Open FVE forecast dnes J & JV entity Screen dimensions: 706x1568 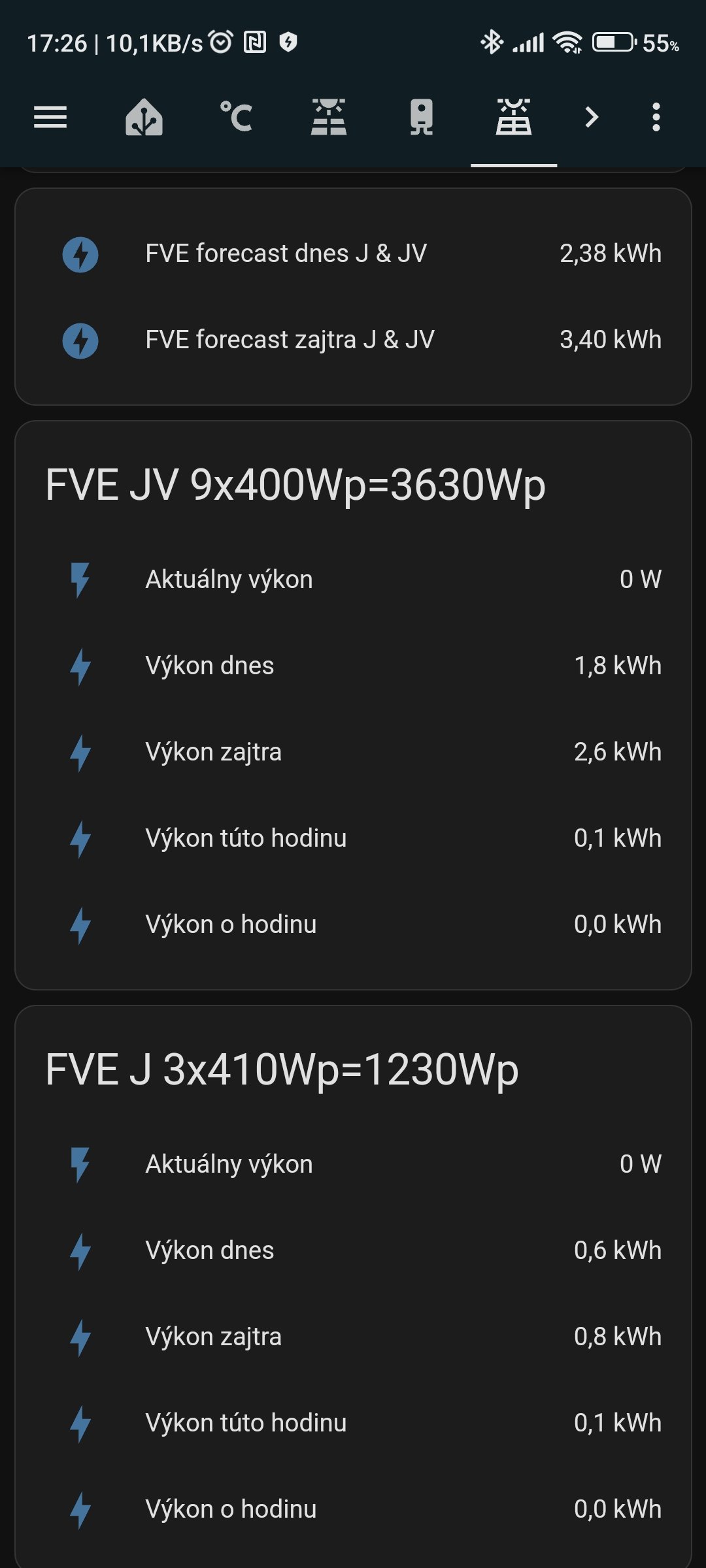pos(353,253)
